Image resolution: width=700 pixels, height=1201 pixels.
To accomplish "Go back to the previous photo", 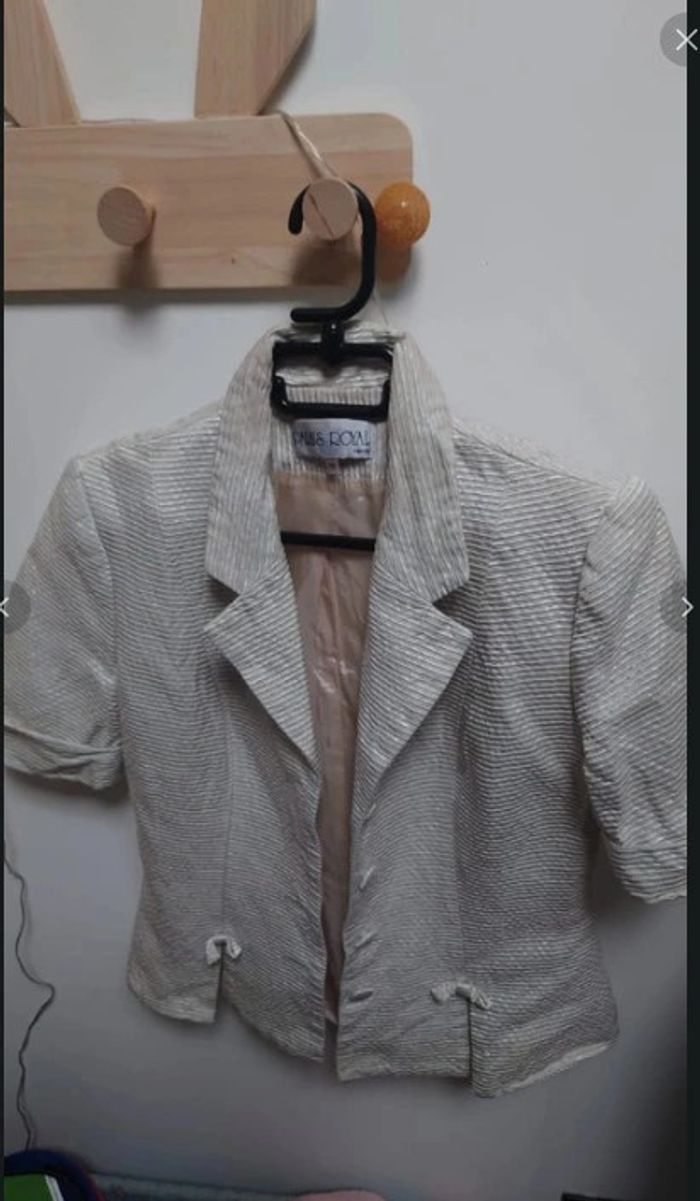I will click(x=8, y=606).
